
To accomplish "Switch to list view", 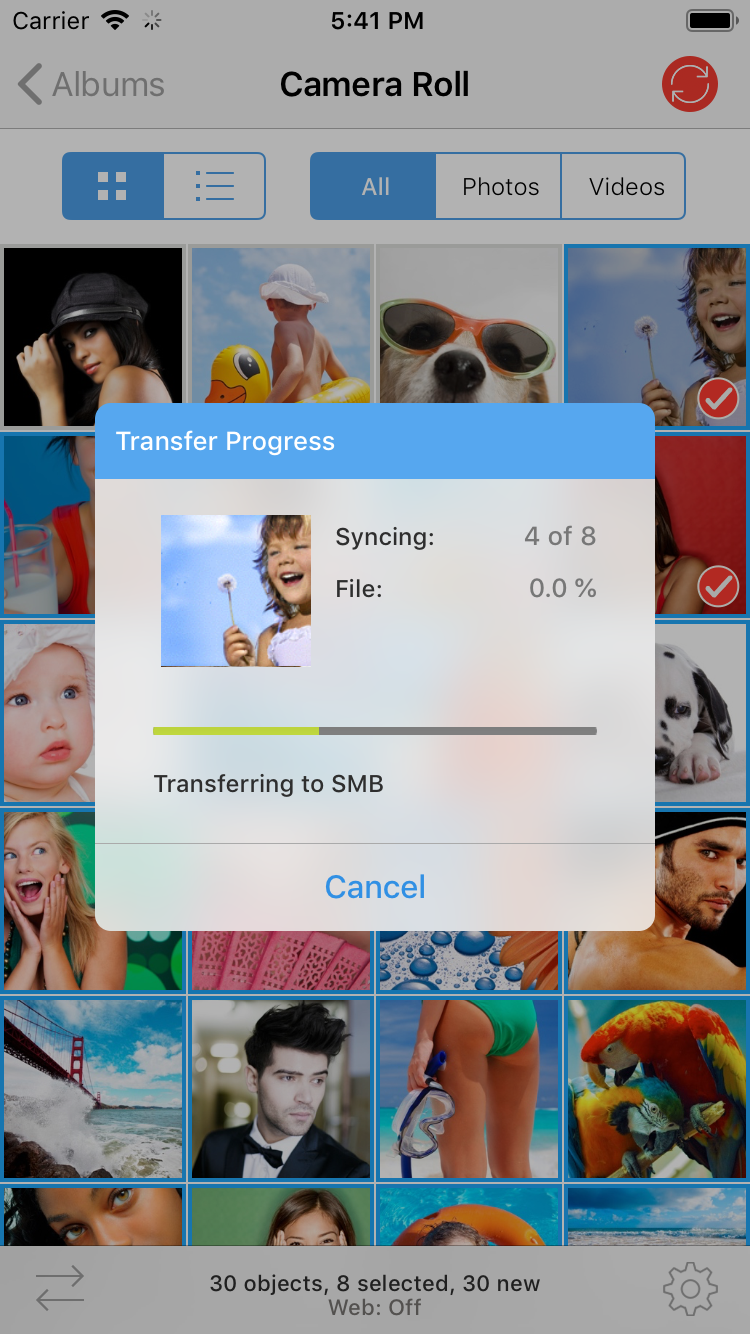I will pyautogui.click(x=214, y=186).
